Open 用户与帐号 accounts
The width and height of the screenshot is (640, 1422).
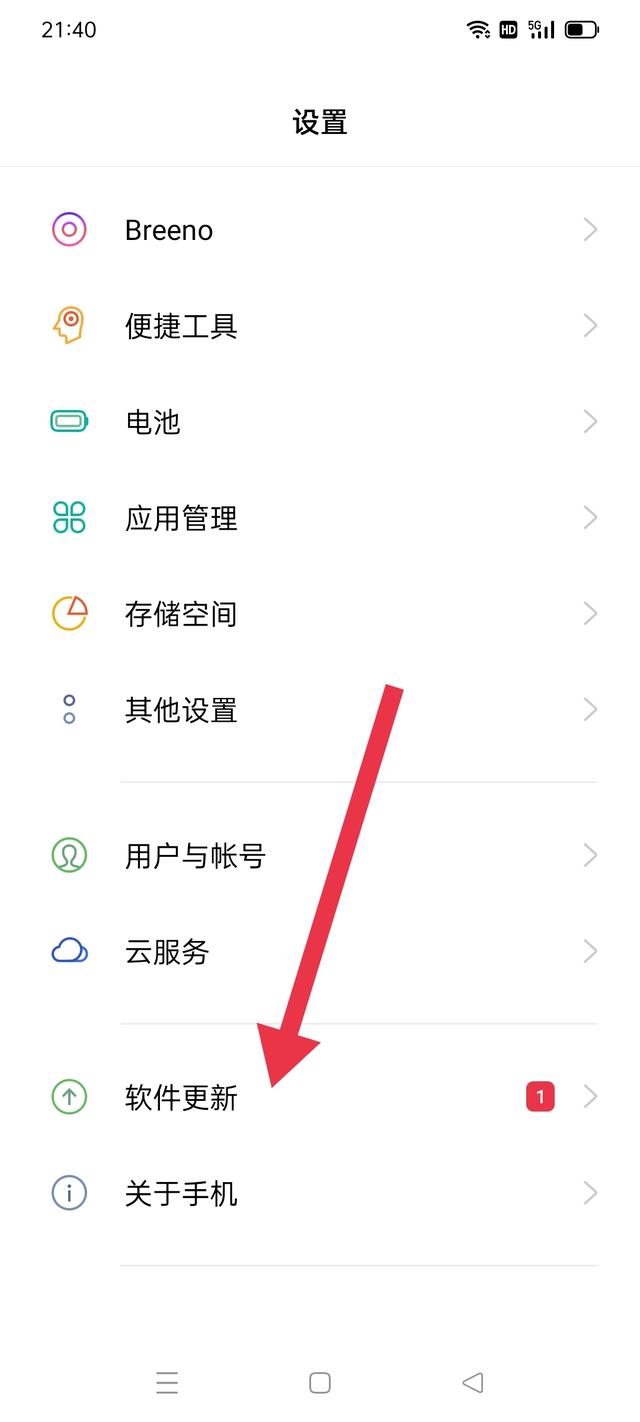tap(320, 856)
